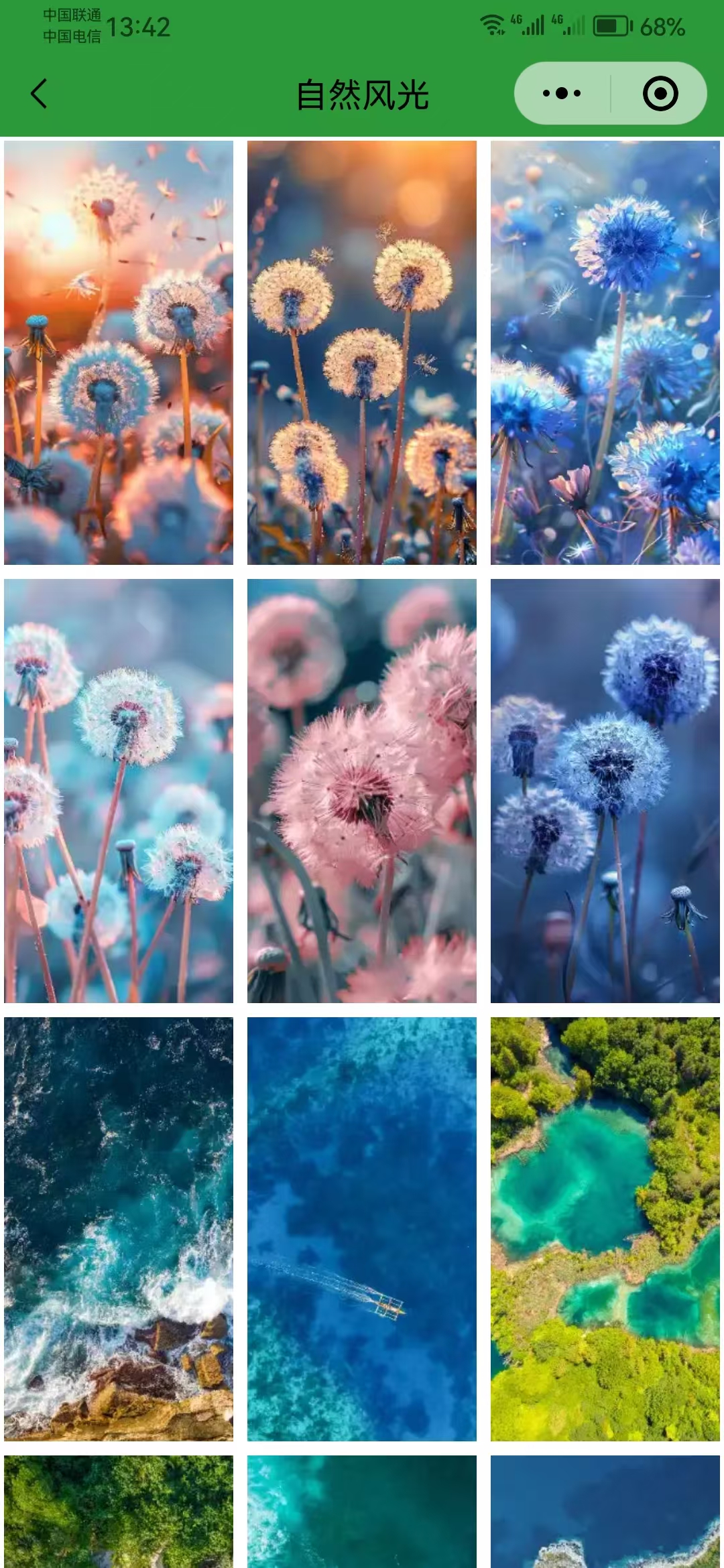Open the partially visible dark blue coast wallpaper
Image resolution: width=724 pixels, height=1568 pixels.
[605, 1512]
